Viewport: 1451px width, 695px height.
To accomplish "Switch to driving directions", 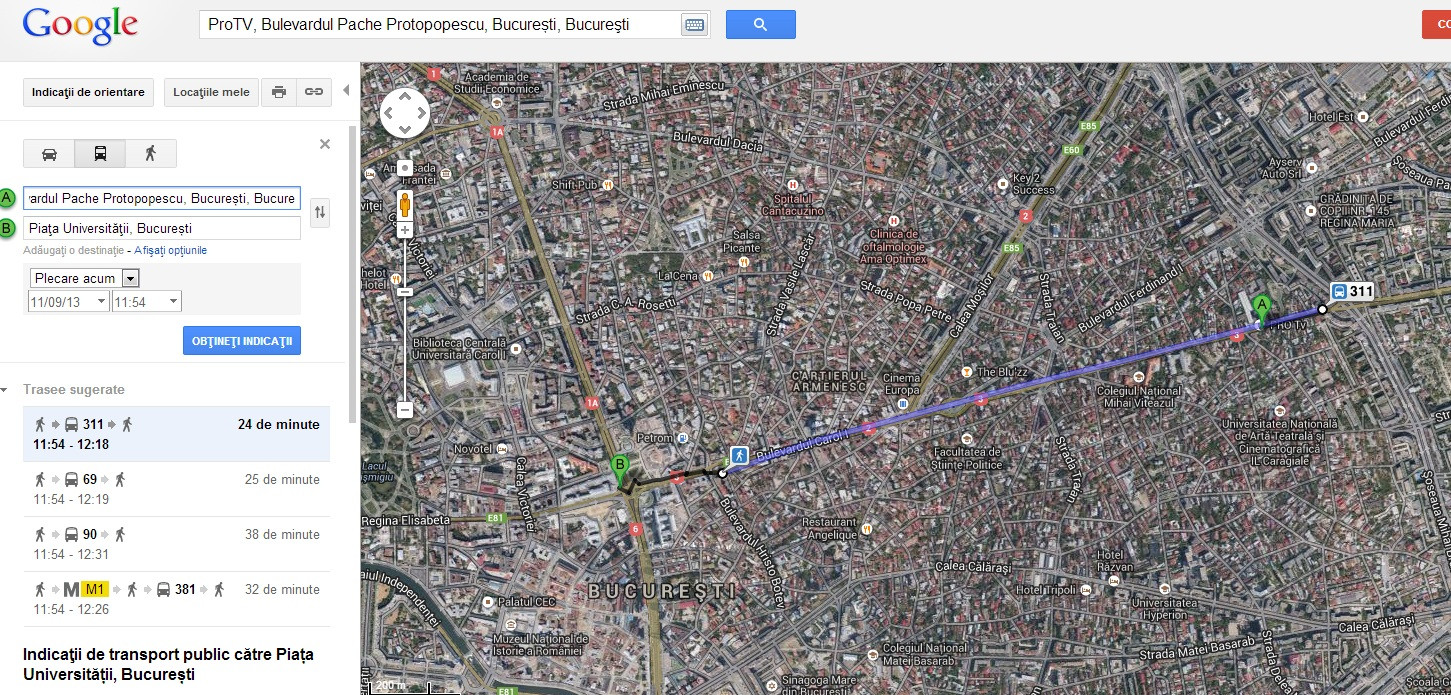I will [x=49, y=153].
